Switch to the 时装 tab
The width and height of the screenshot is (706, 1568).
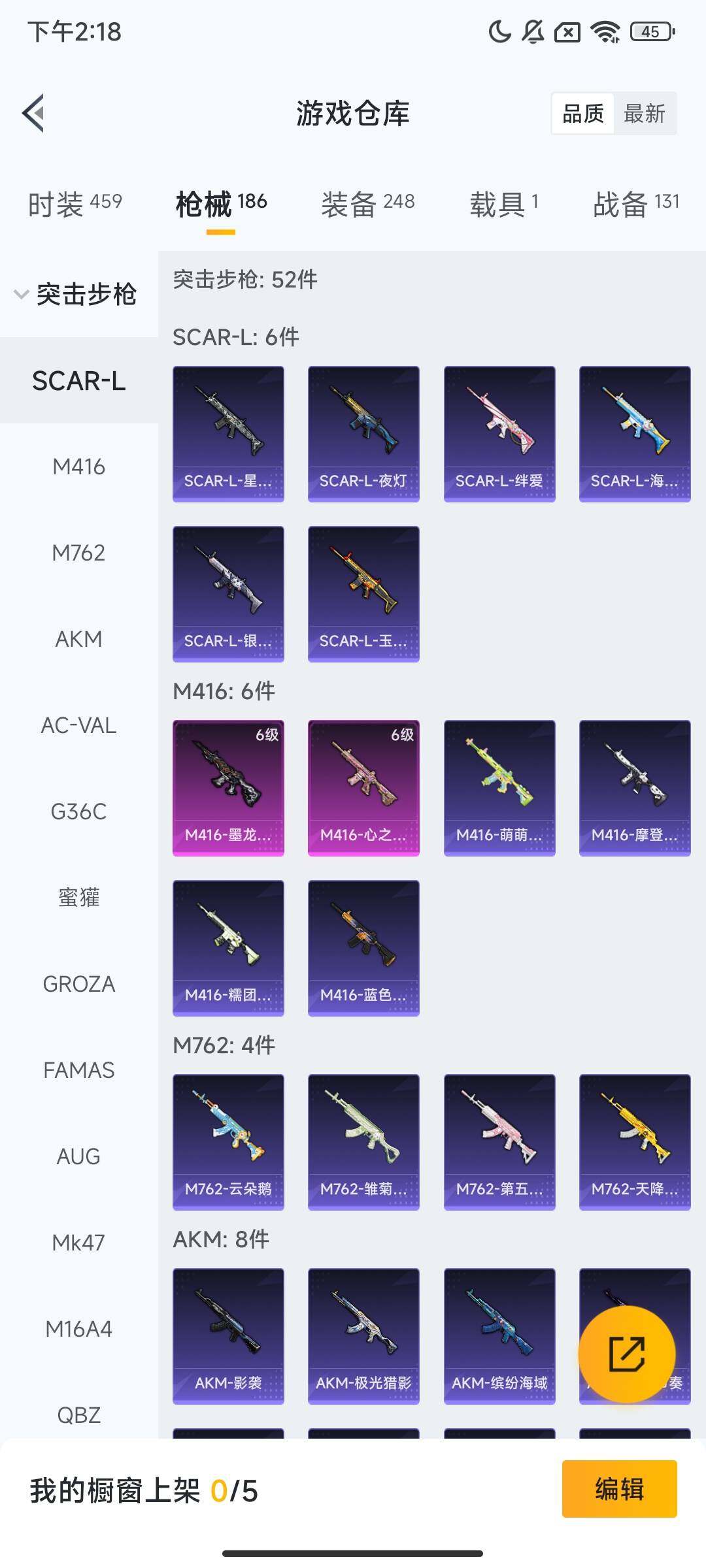click(75, 203)
